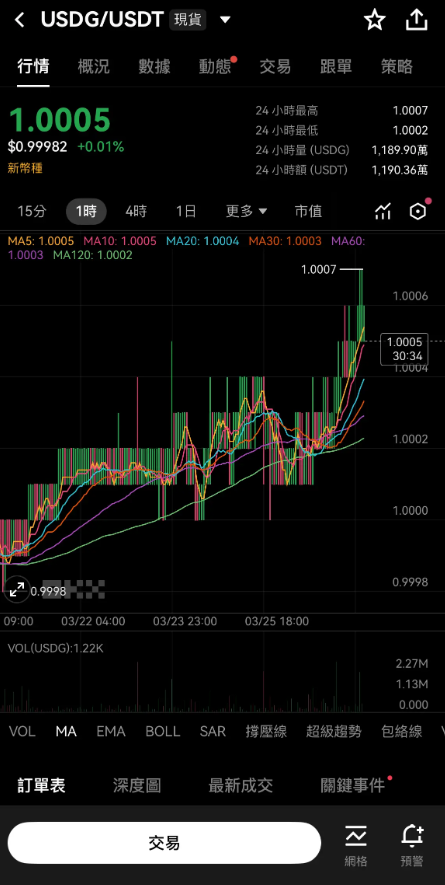The width and height of the screenshot is (445, 885).
Task: Add this pair to favorites with the star
Action: 374,20
